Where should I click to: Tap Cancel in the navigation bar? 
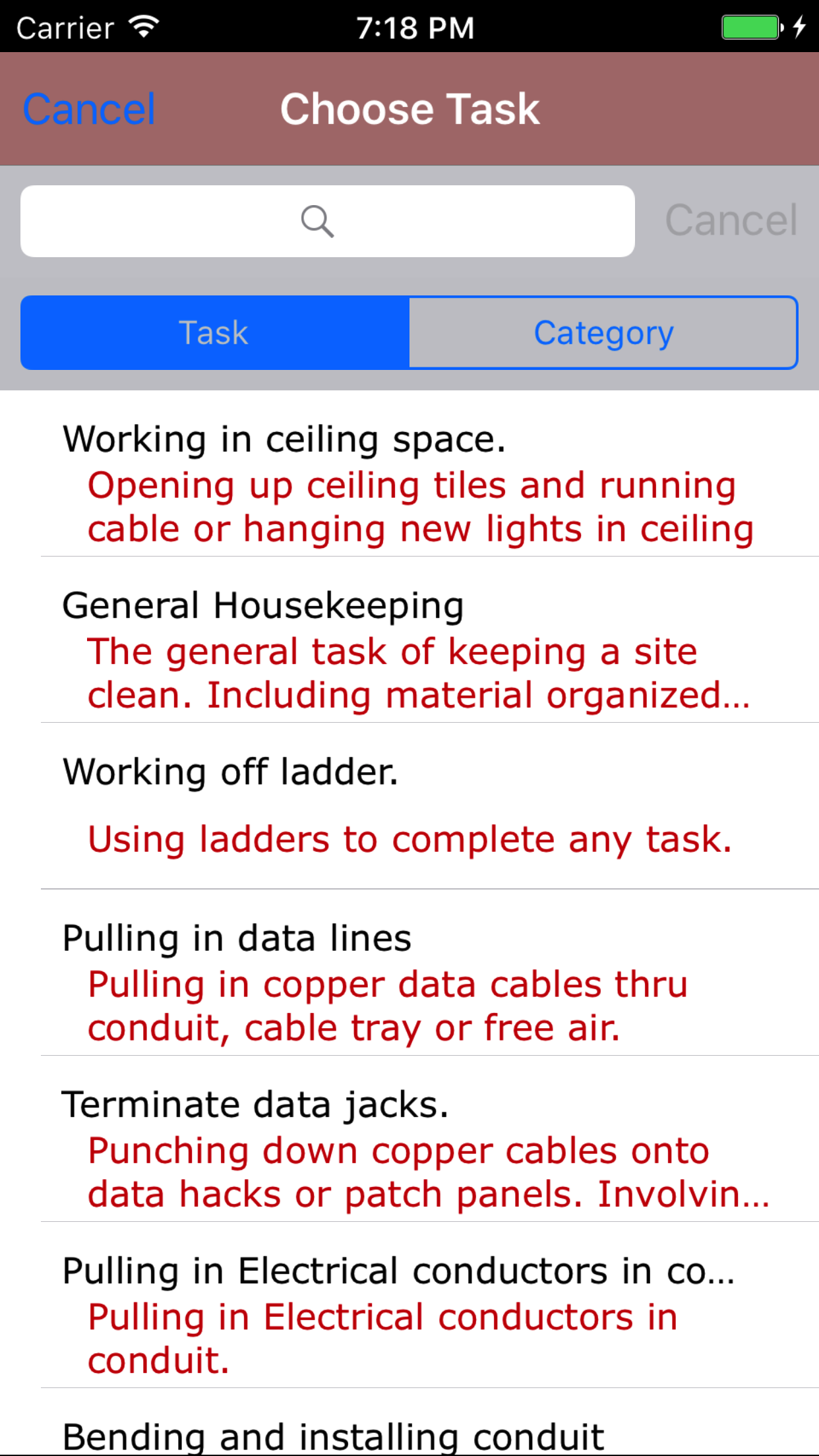(x=89, y=109)
